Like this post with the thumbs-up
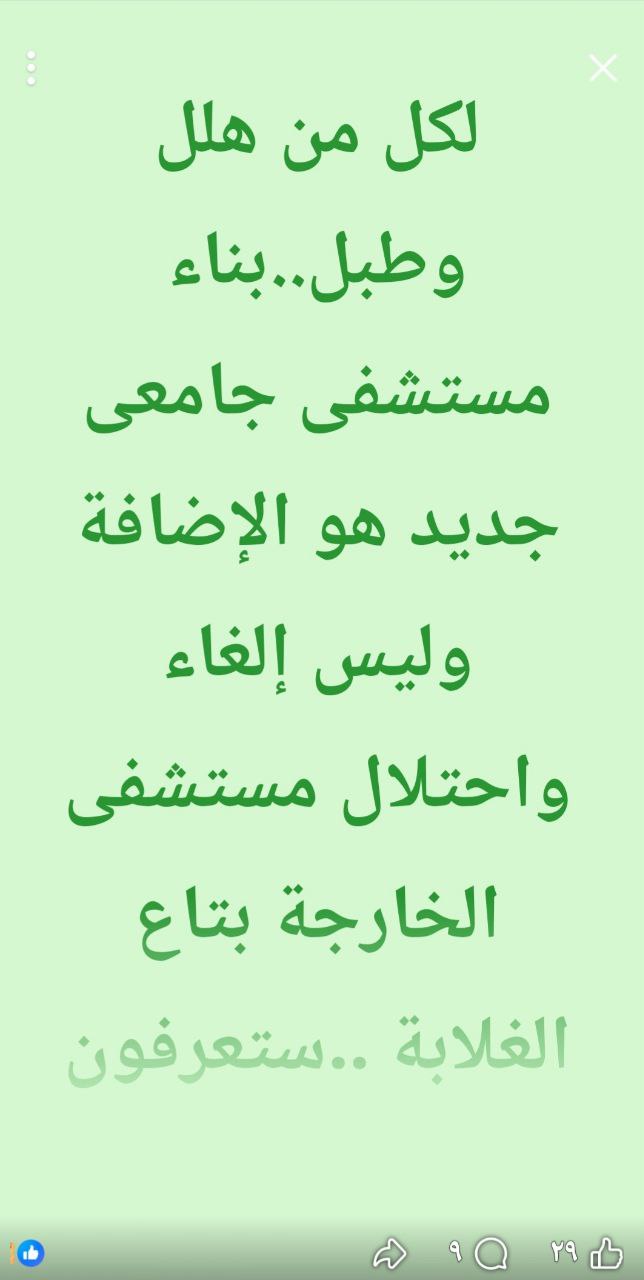Screen dimensions: 644x1280 point(606,1252)
